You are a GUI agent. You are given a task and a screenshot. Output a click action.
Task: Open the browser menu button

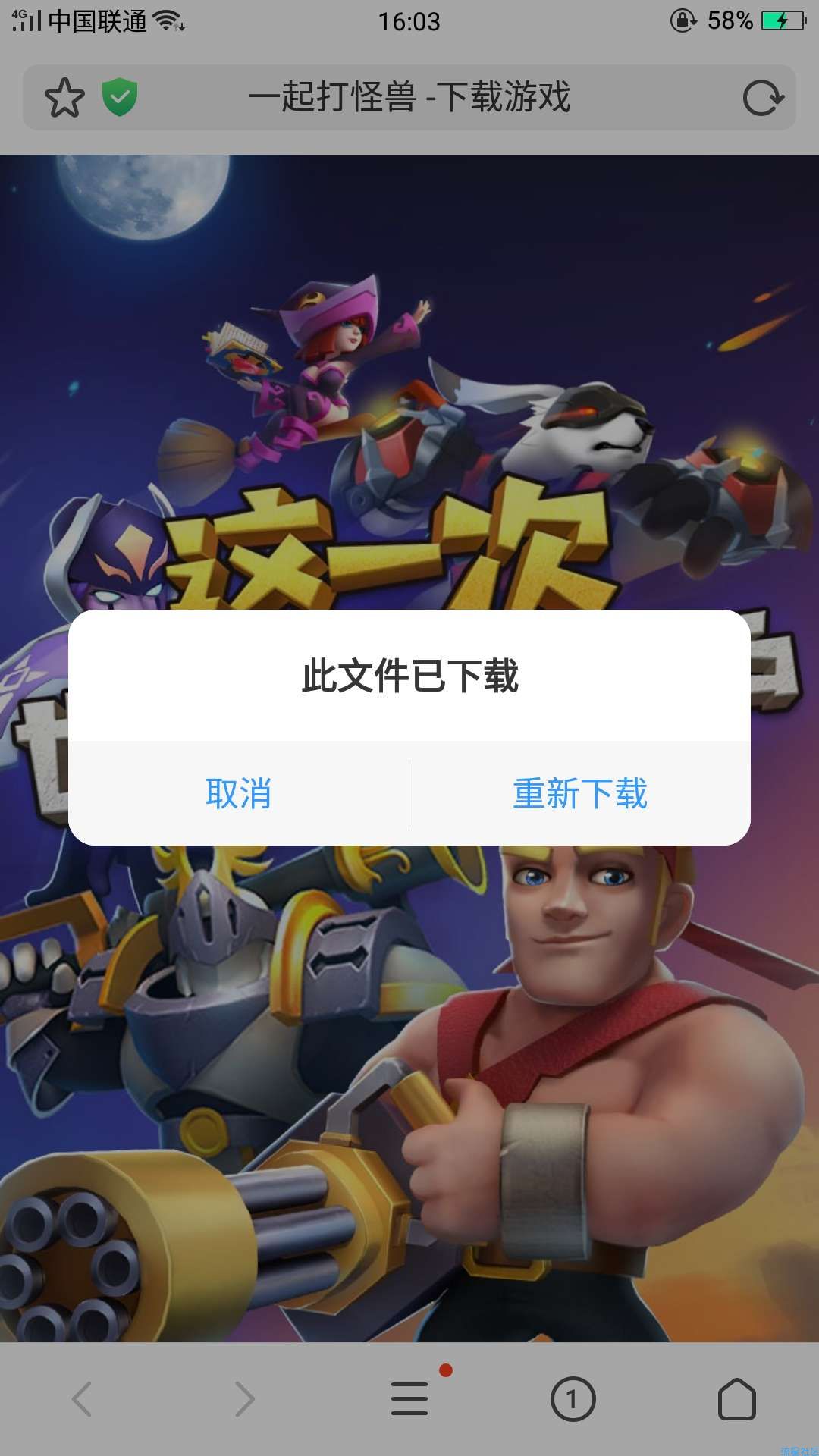click(x=409, y=1399)
